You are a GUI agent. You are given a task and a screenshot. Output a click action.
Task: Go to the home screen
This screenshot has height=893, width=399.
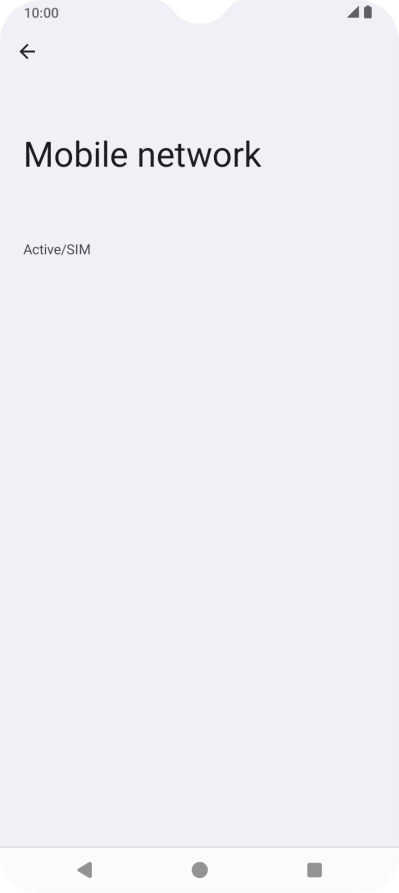(200, 870)
